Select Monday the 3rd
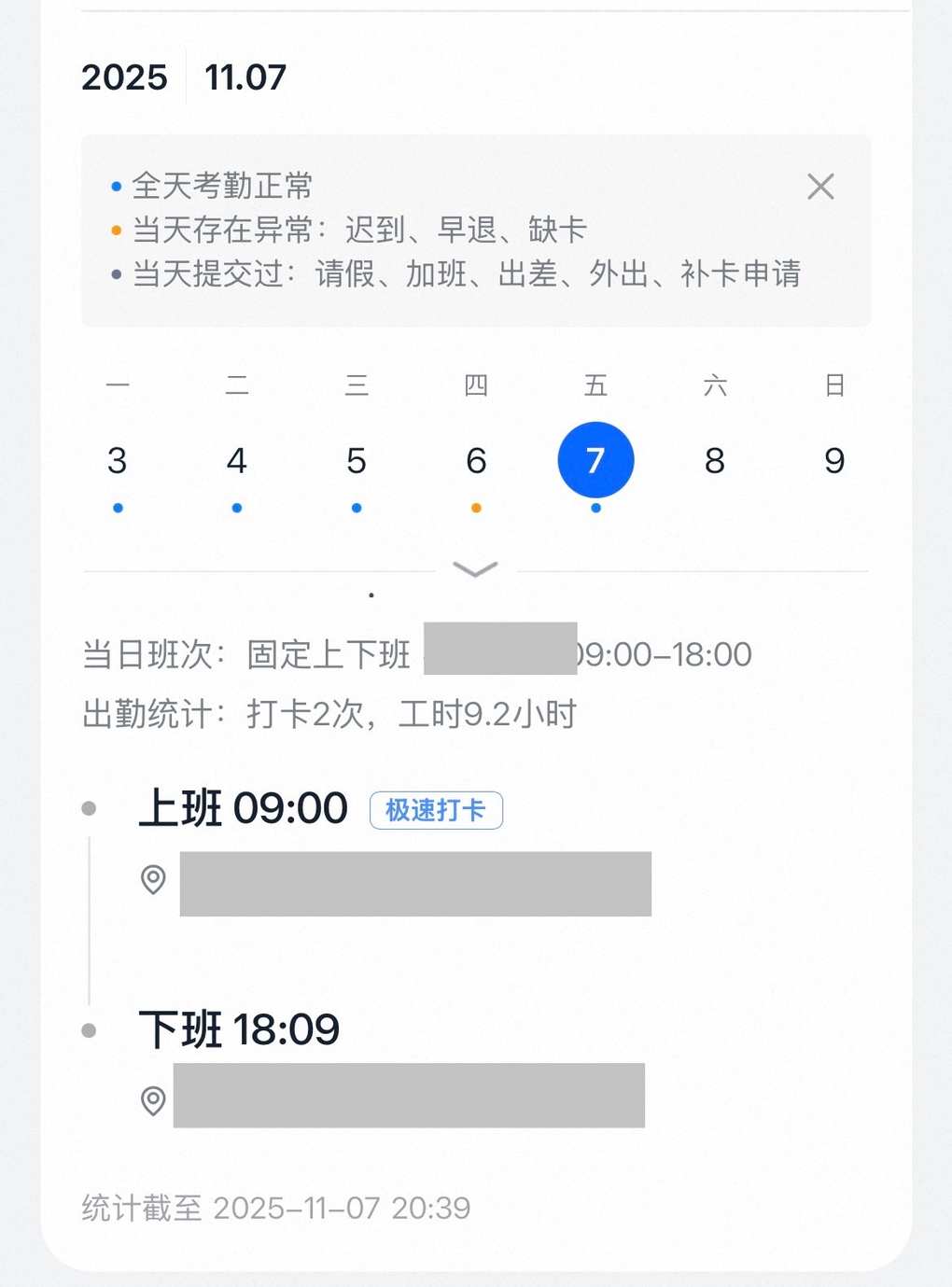Viewport: 952px width, 1287px height. pos(118,461)
